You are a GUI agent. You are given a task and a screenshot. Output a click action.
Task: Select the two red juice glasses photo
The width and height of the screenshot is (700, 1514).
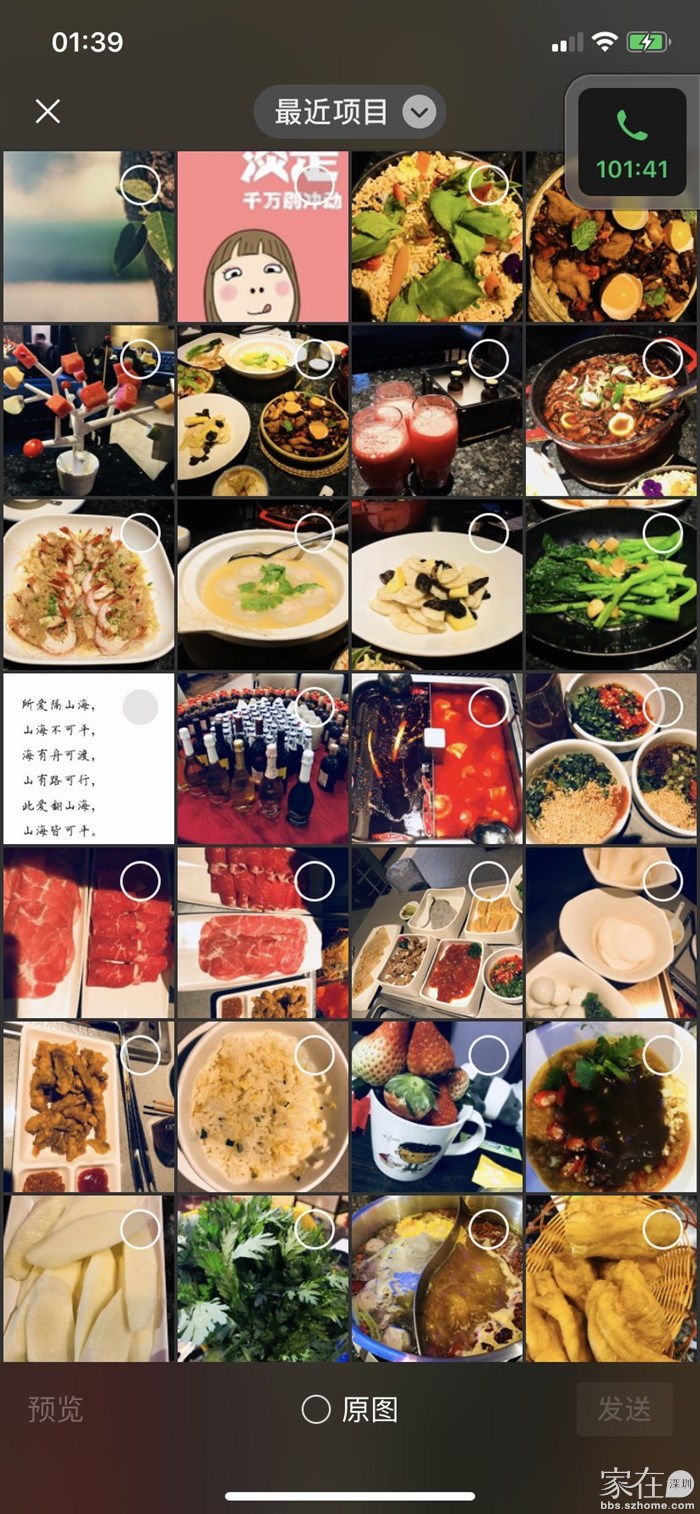coord(488,358)
